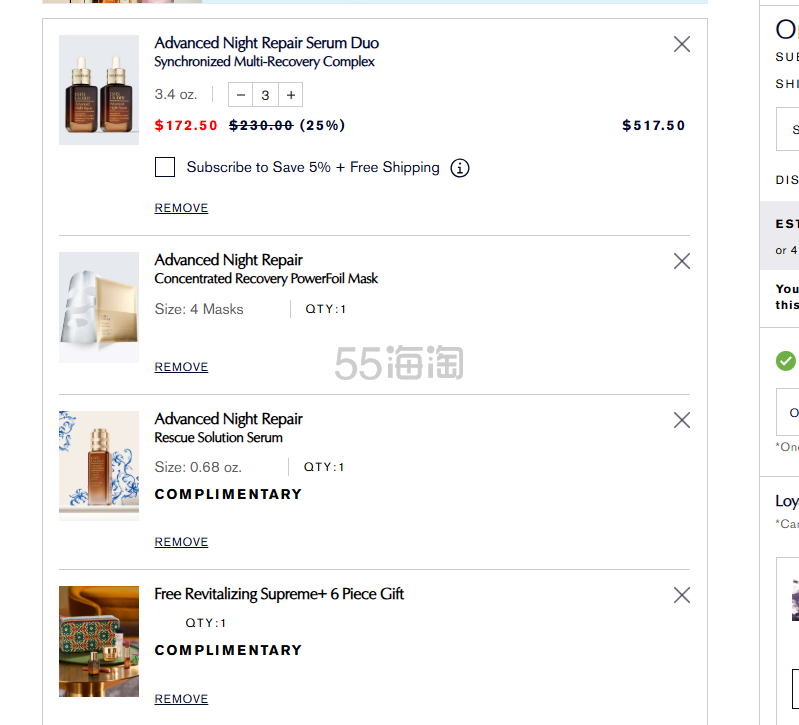Image resolution: width=799 pixels, height=725 pixels.
Task: Remove Serum Duo via REMOVE link
Action: pos(181,208)
